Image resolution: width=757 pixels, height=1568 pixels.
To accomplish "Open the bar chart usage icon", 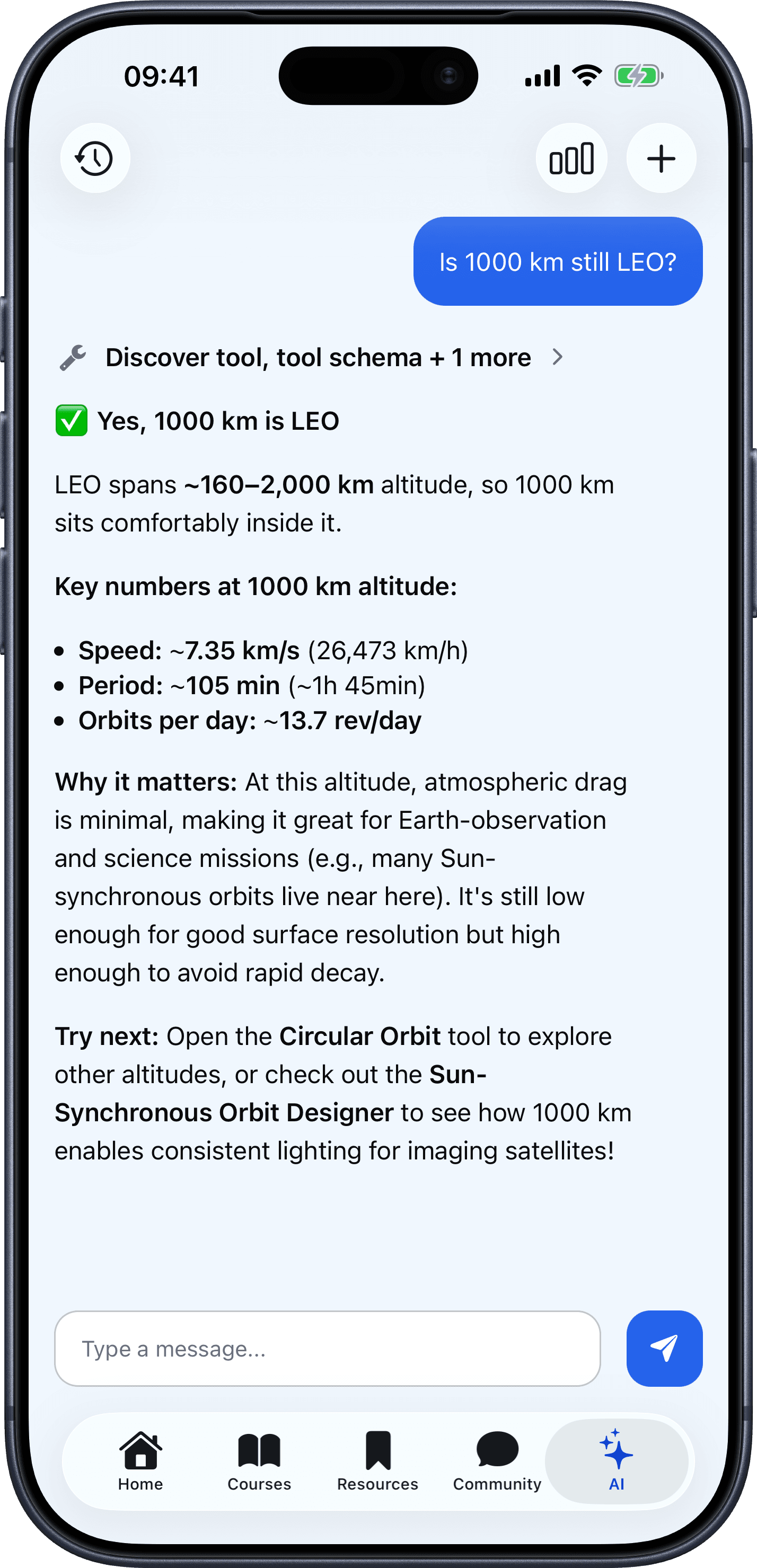I will click(x=571, y=158).
